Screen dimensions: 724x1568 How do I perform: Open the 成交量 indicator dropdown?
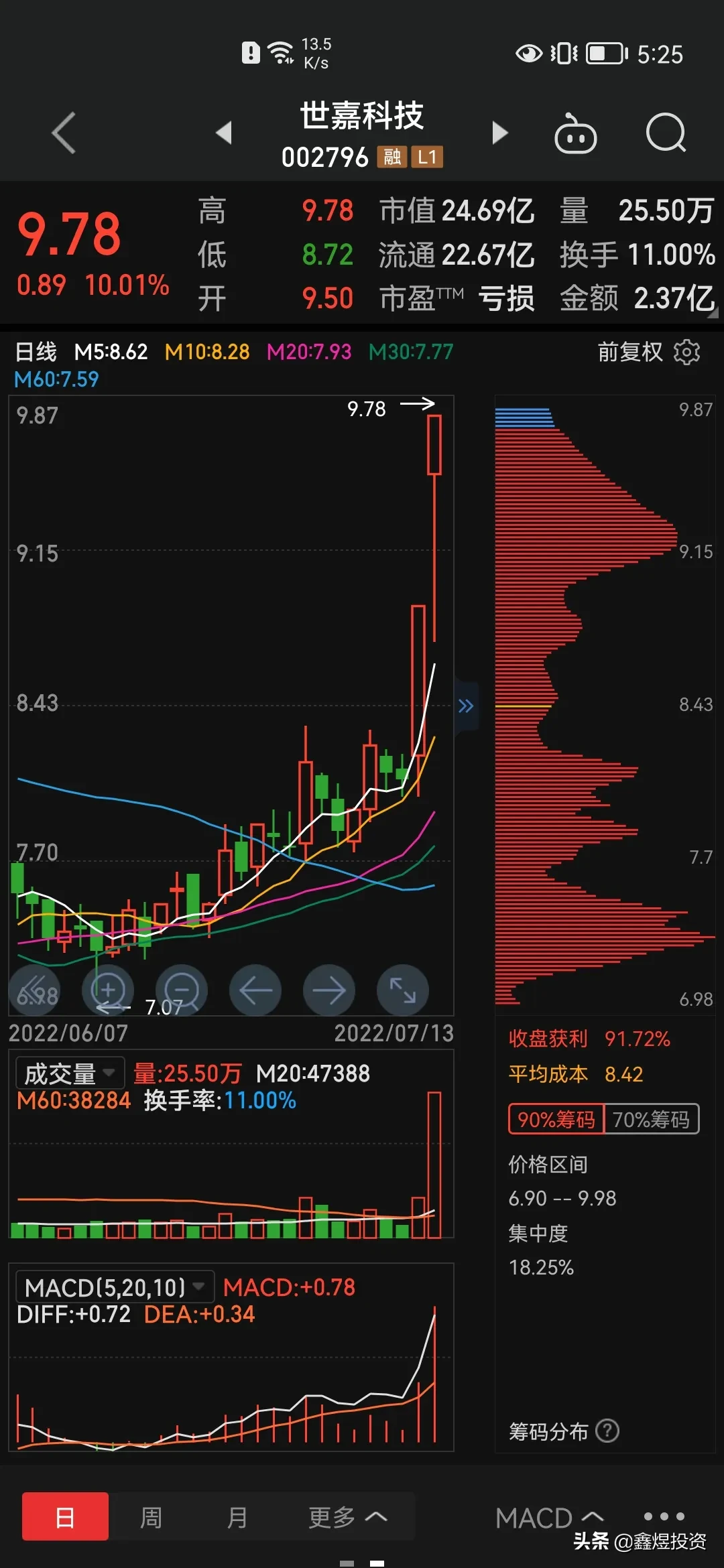[x=70, y=1073]
